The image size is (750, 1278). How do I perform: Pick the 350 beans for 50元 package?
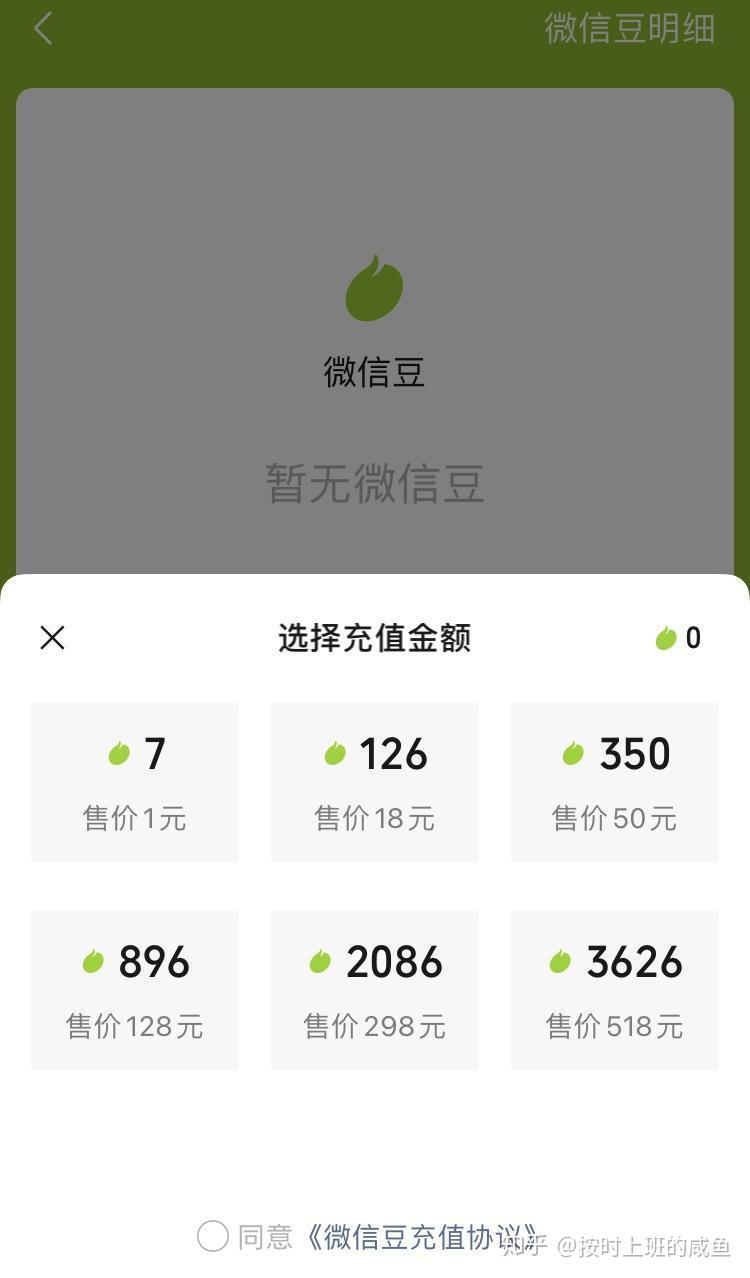(615, 782)
